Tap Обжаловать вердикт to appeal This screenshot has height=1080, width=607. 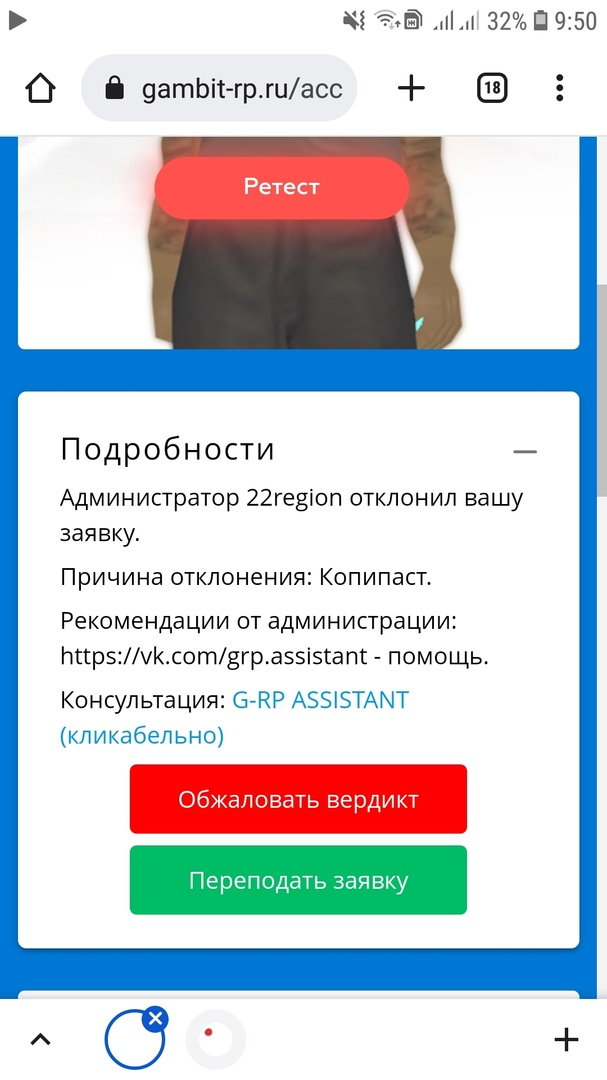(298, 800)
